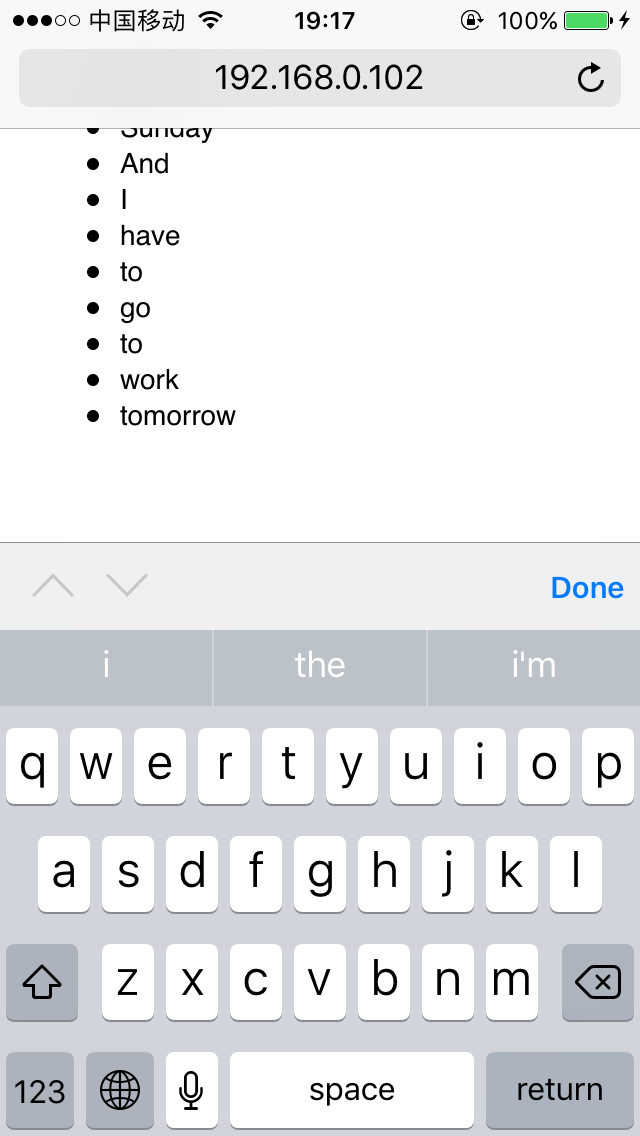Tap the return key
Viewport: 640px width, 1136px height.
(560, 1090)
